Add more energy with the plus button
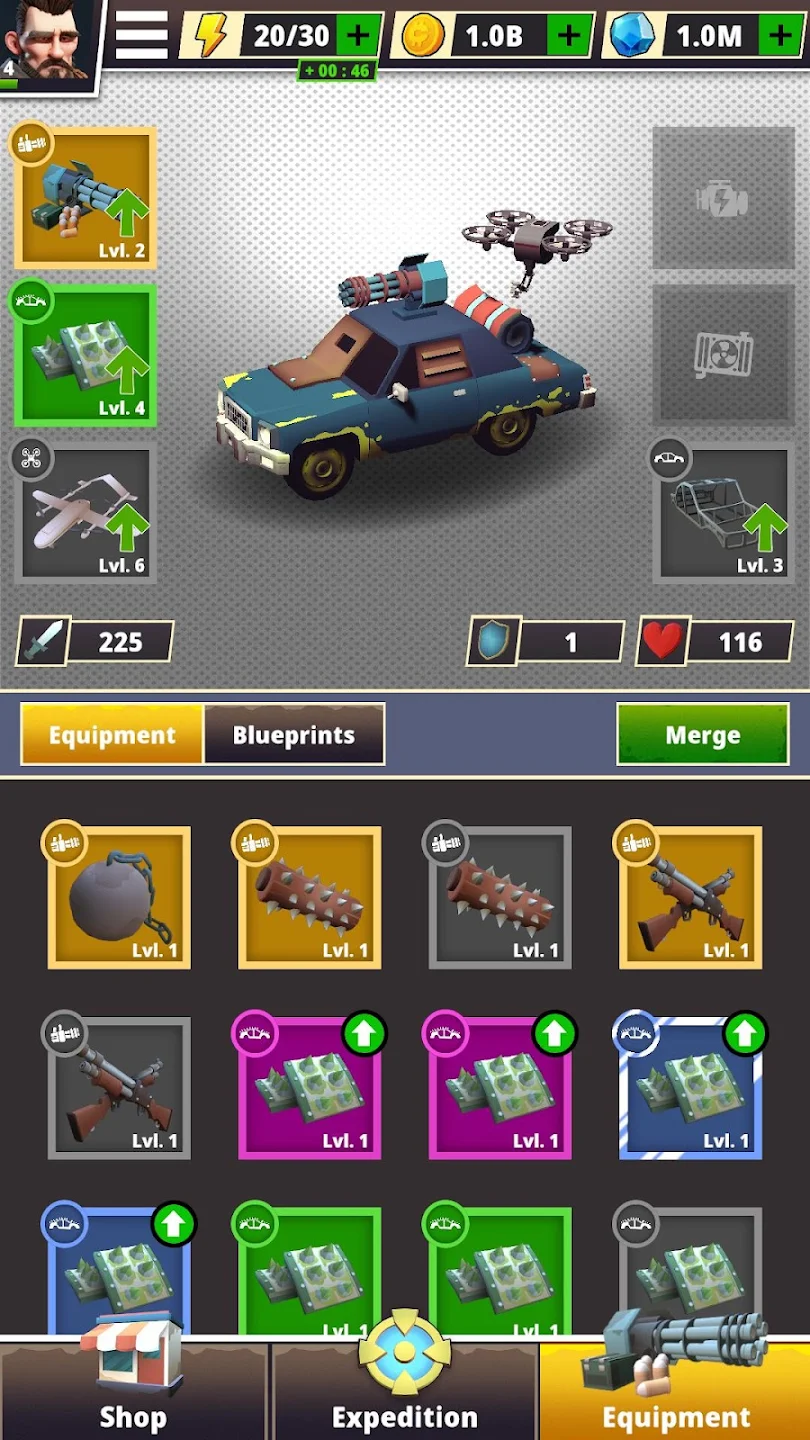The width and height of the screenshot is (810, 1440). 356,36
